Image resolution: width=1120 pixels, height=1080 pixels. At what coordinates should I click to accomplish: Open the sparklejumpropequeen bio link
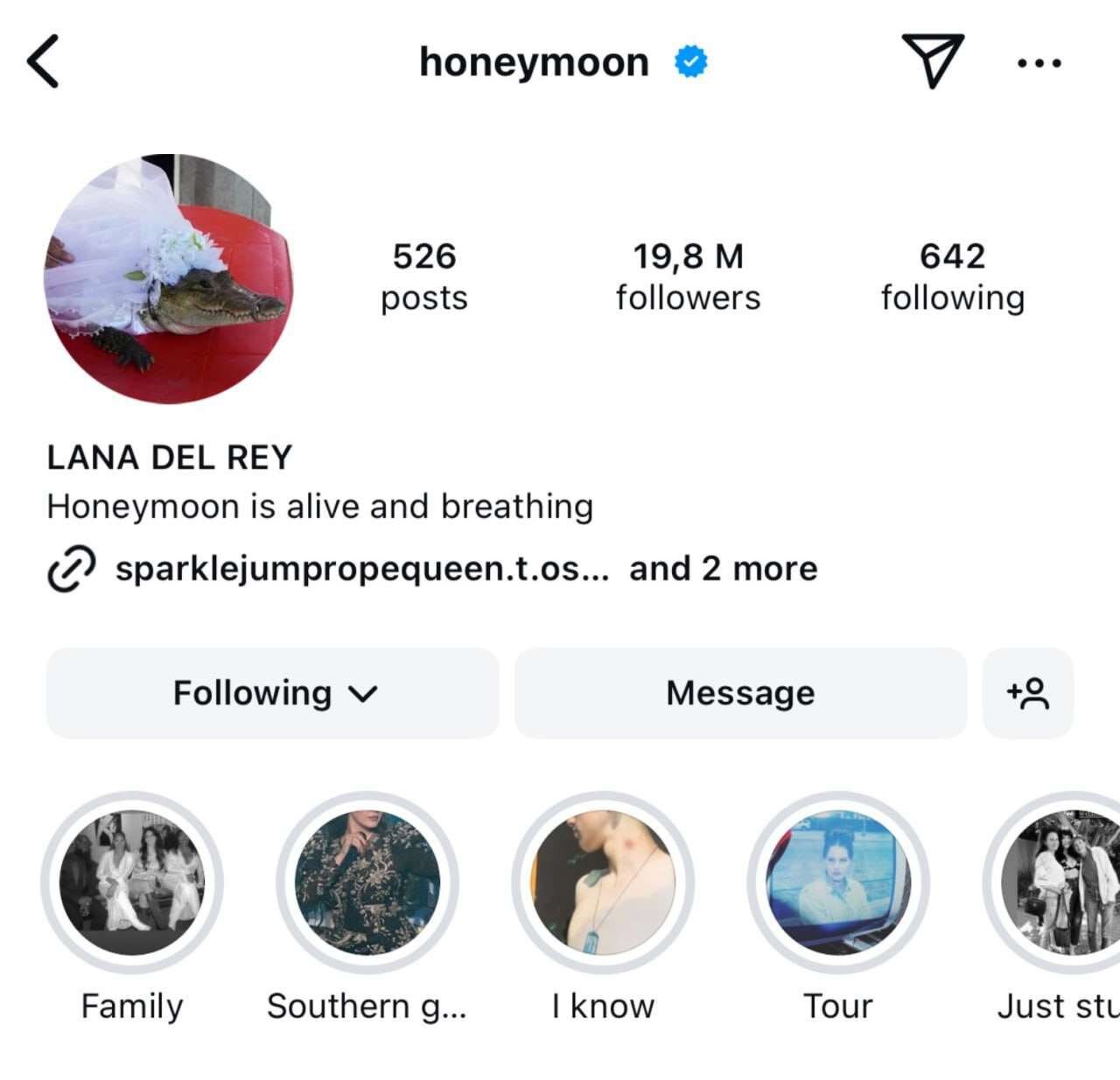[361, 569]
